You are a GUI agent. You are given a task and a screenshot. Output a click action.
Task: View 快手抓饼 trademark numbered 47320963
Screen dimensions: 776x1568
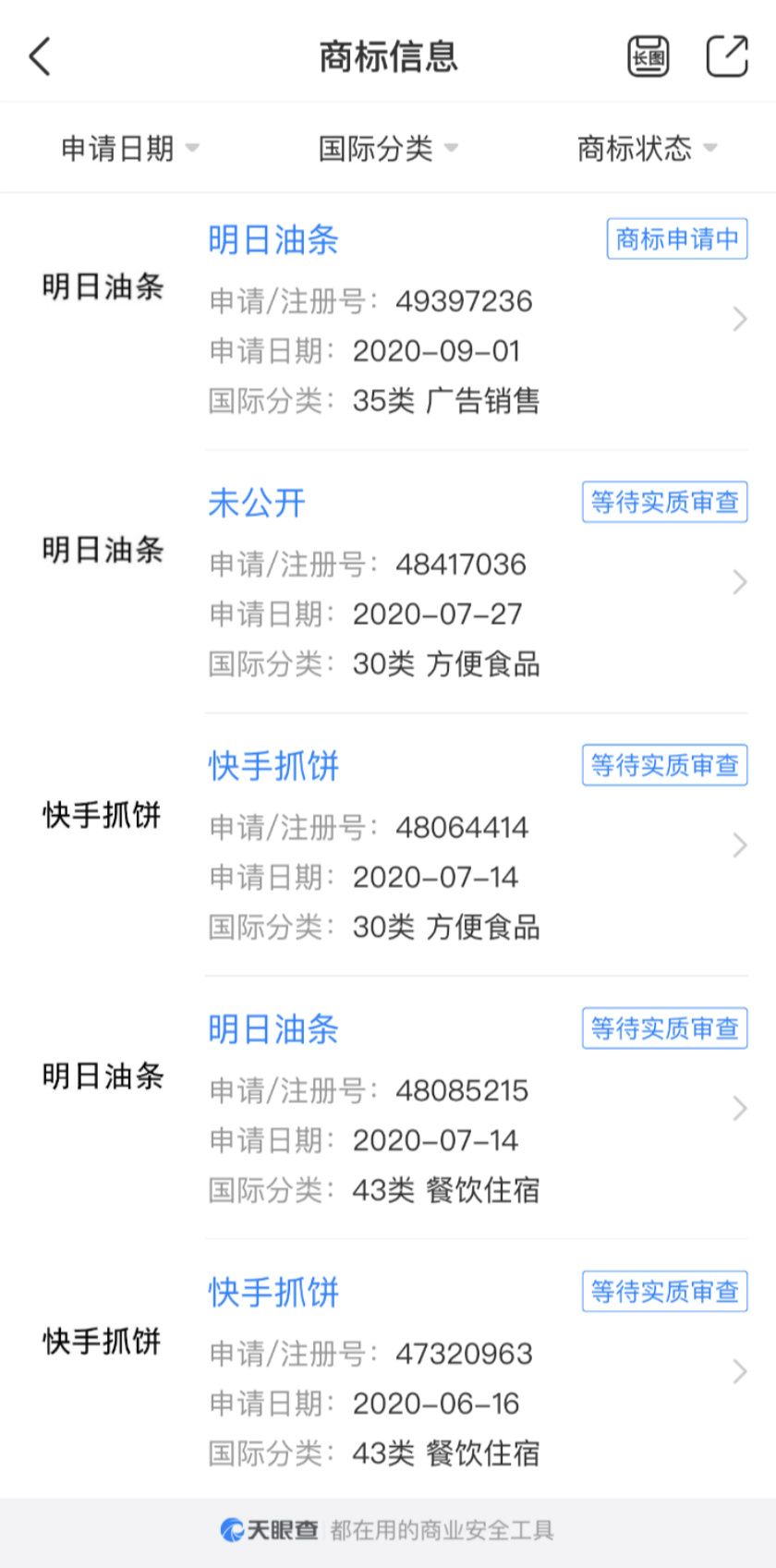[x=388, y=1371]
